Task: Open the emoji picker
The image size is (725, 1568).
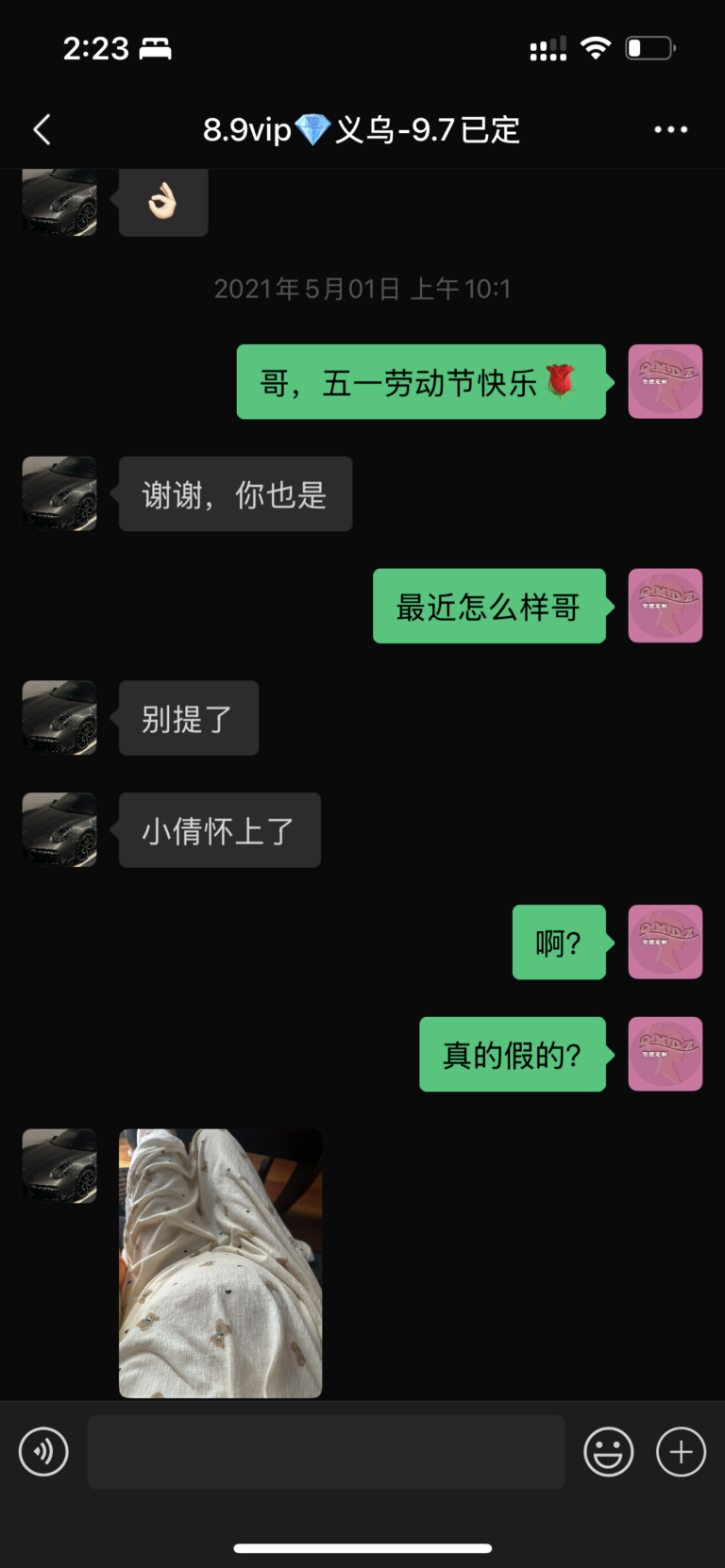Action: pos(608,1451)
